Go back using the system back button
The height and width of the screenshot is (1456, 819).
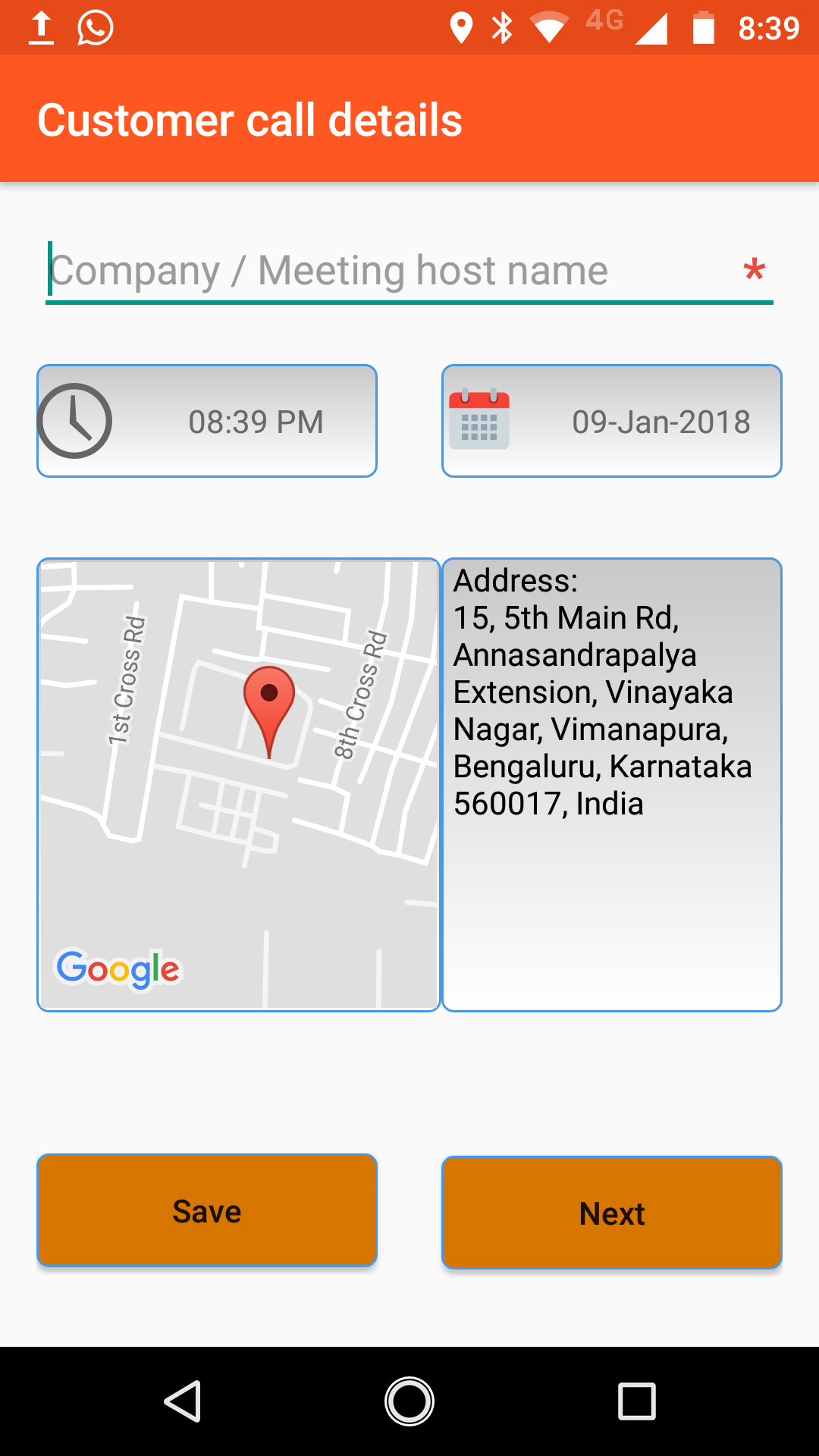(183, 1401)
